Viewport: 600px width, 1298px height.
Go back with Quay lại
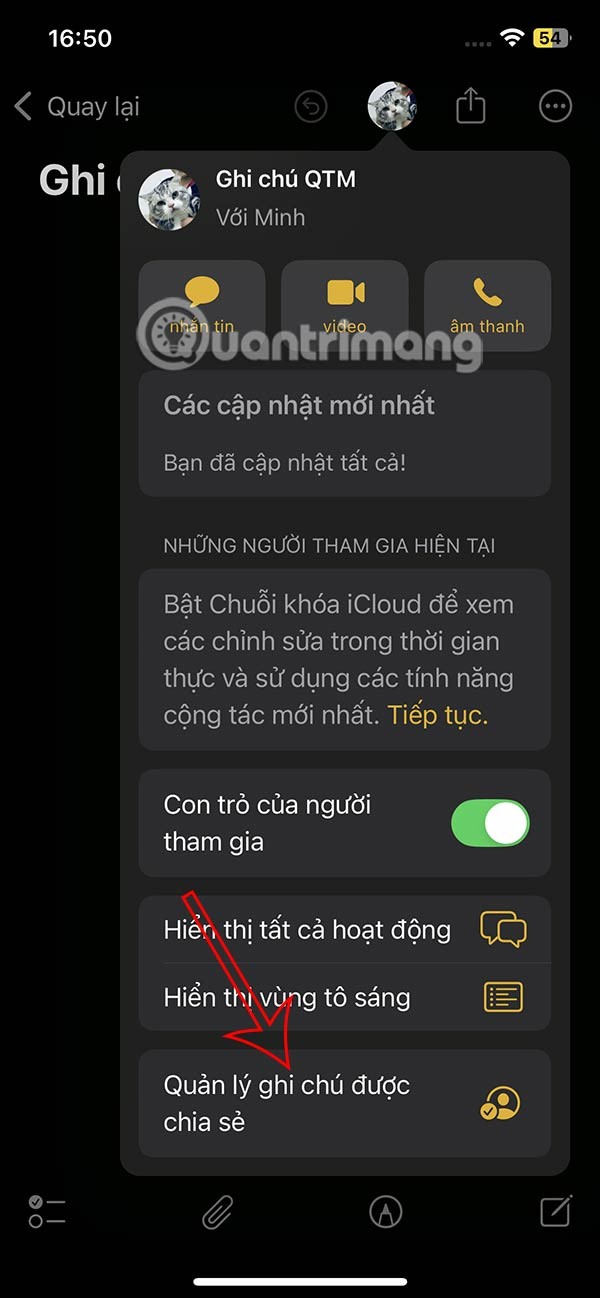[x=78, y=106]
